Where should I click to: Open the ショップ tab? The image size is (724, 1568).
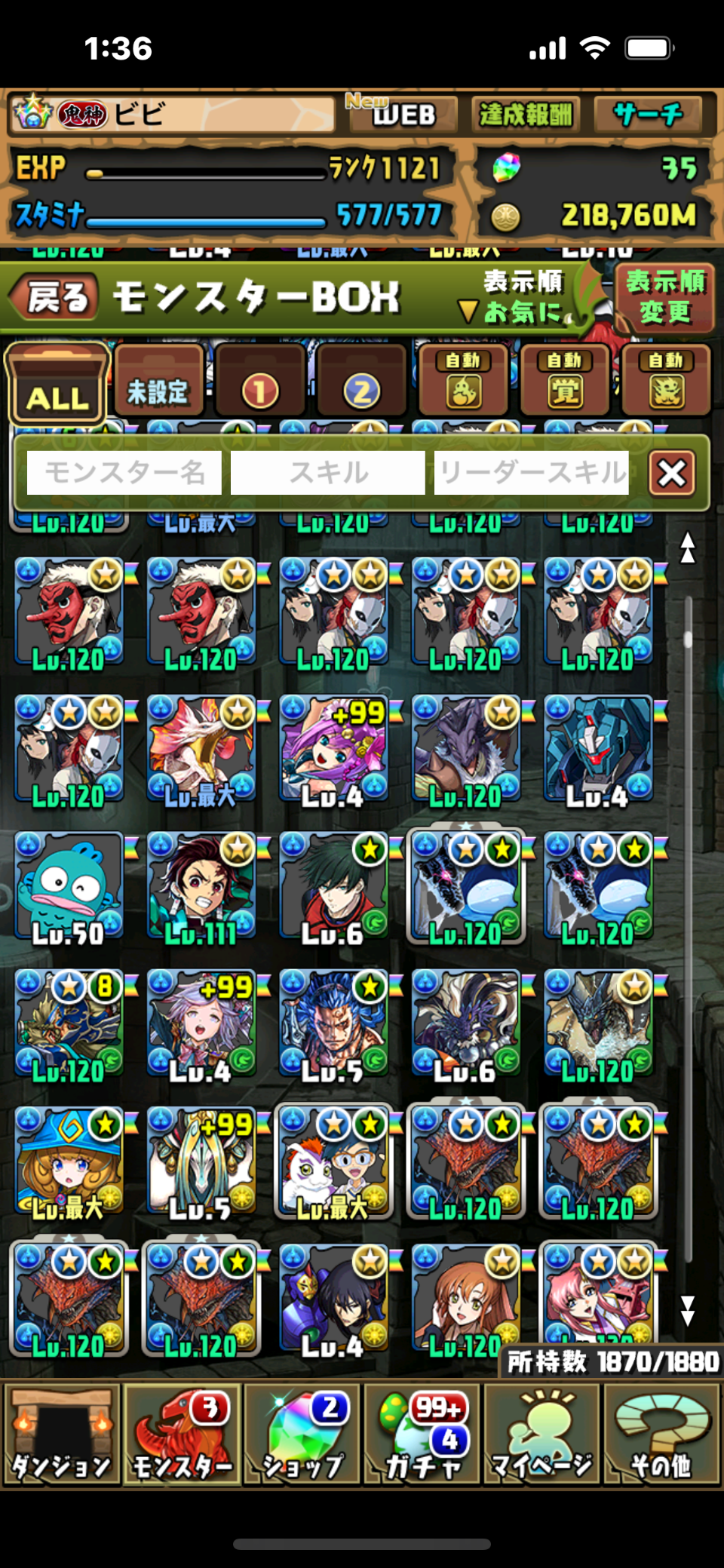[x=302, y=1433]
